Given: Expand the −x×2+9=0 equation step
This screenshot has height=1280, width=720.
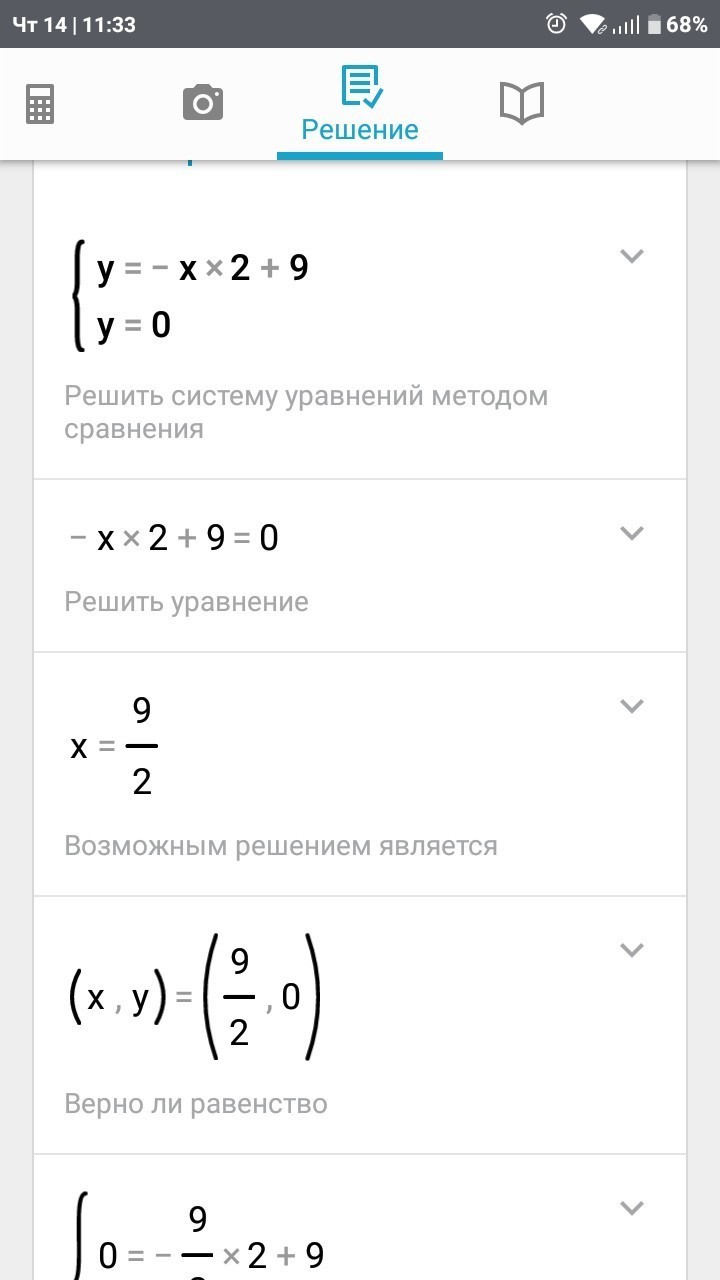Looking at the screenshot, I should pos(631,533).
